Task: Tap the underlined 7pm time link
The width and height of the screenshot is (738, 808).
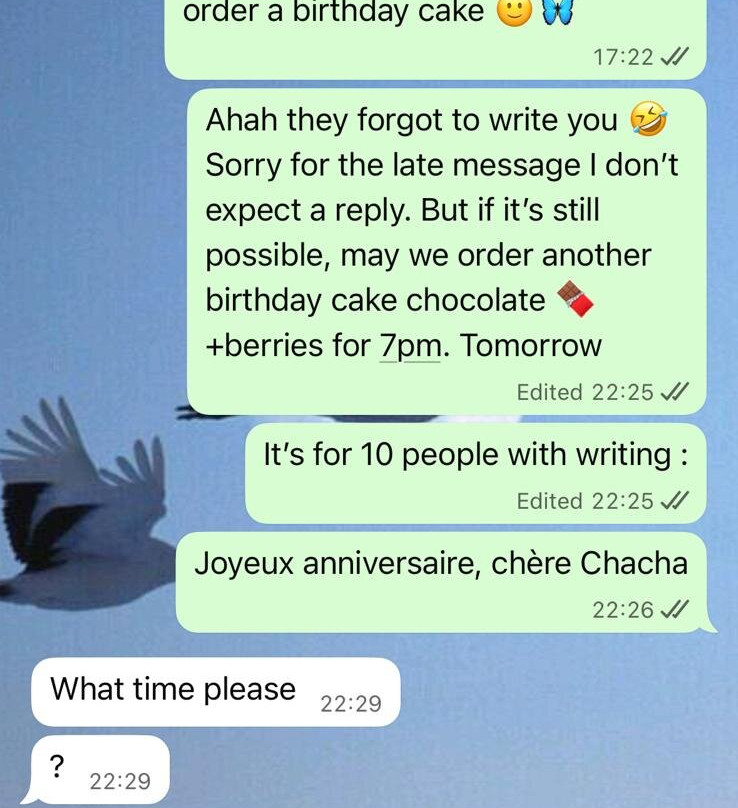Action: [411, 346]
